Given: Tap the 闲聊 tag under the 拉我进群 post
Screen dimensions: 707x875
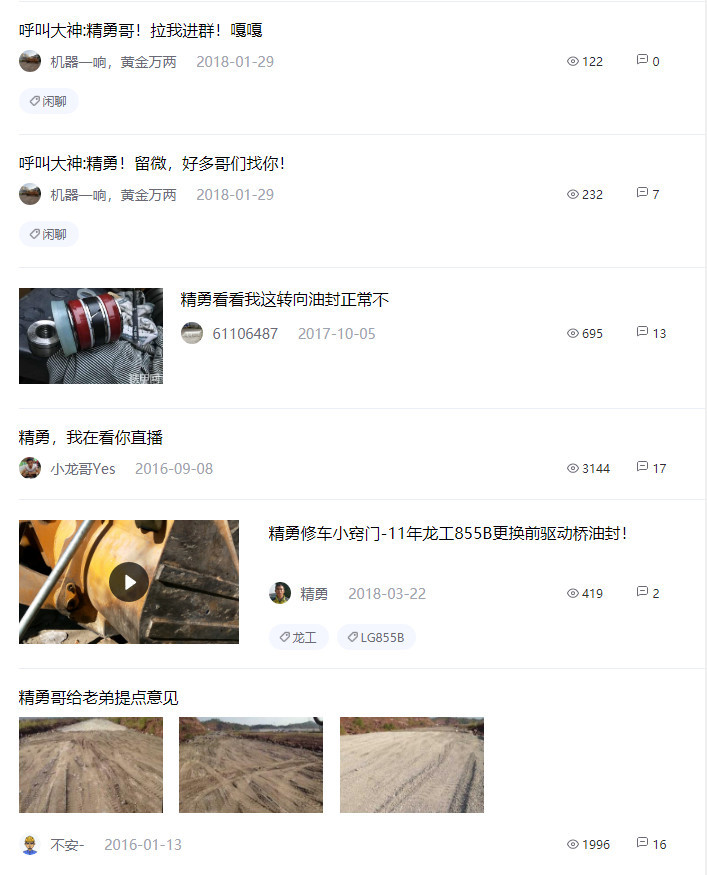Looking at the screenshot, I should tap(48, 101).
